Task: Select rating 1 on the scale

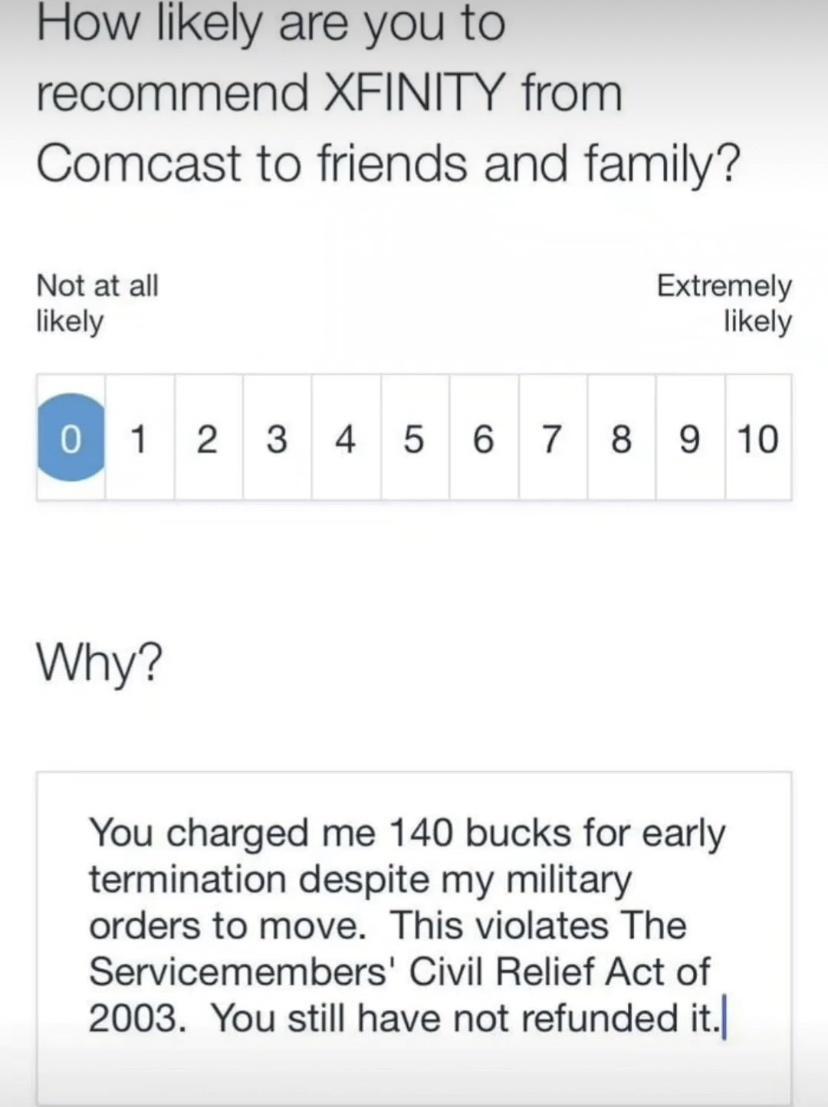Action: click(x=139, y=438)
